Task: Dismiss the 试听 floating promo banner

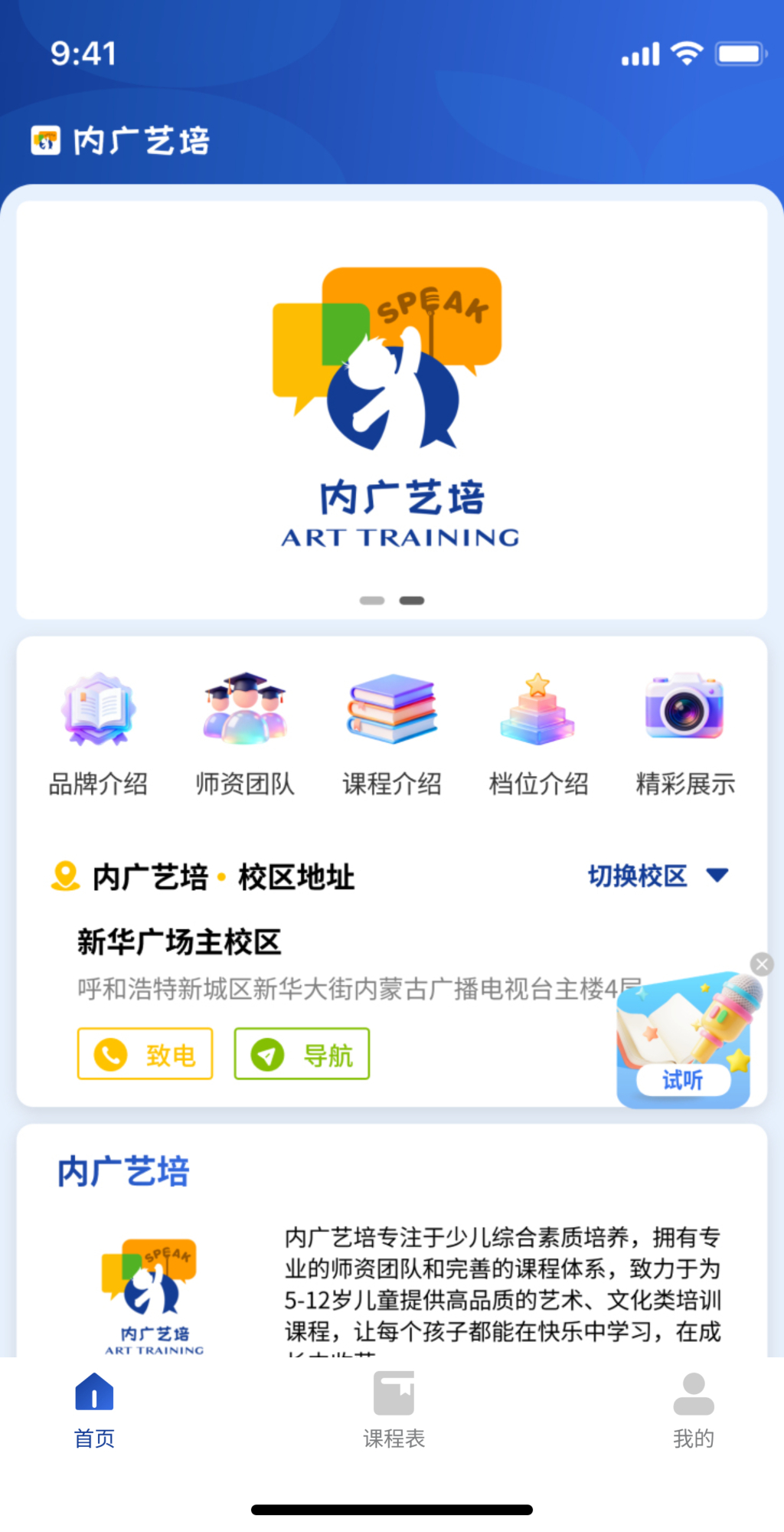Action: point(762,964)
